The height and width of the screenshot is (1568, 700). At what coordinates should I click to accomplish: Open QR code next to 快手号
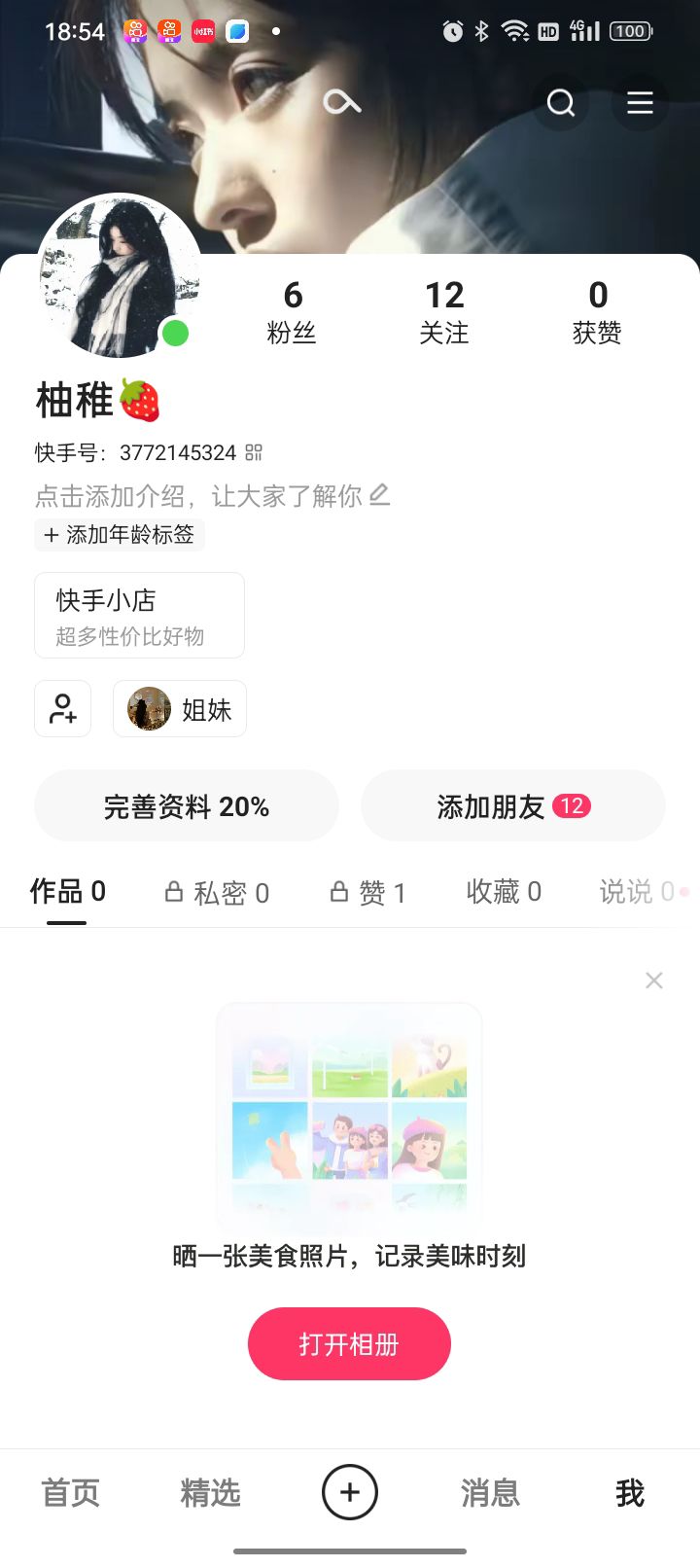[x=254, y=452]
